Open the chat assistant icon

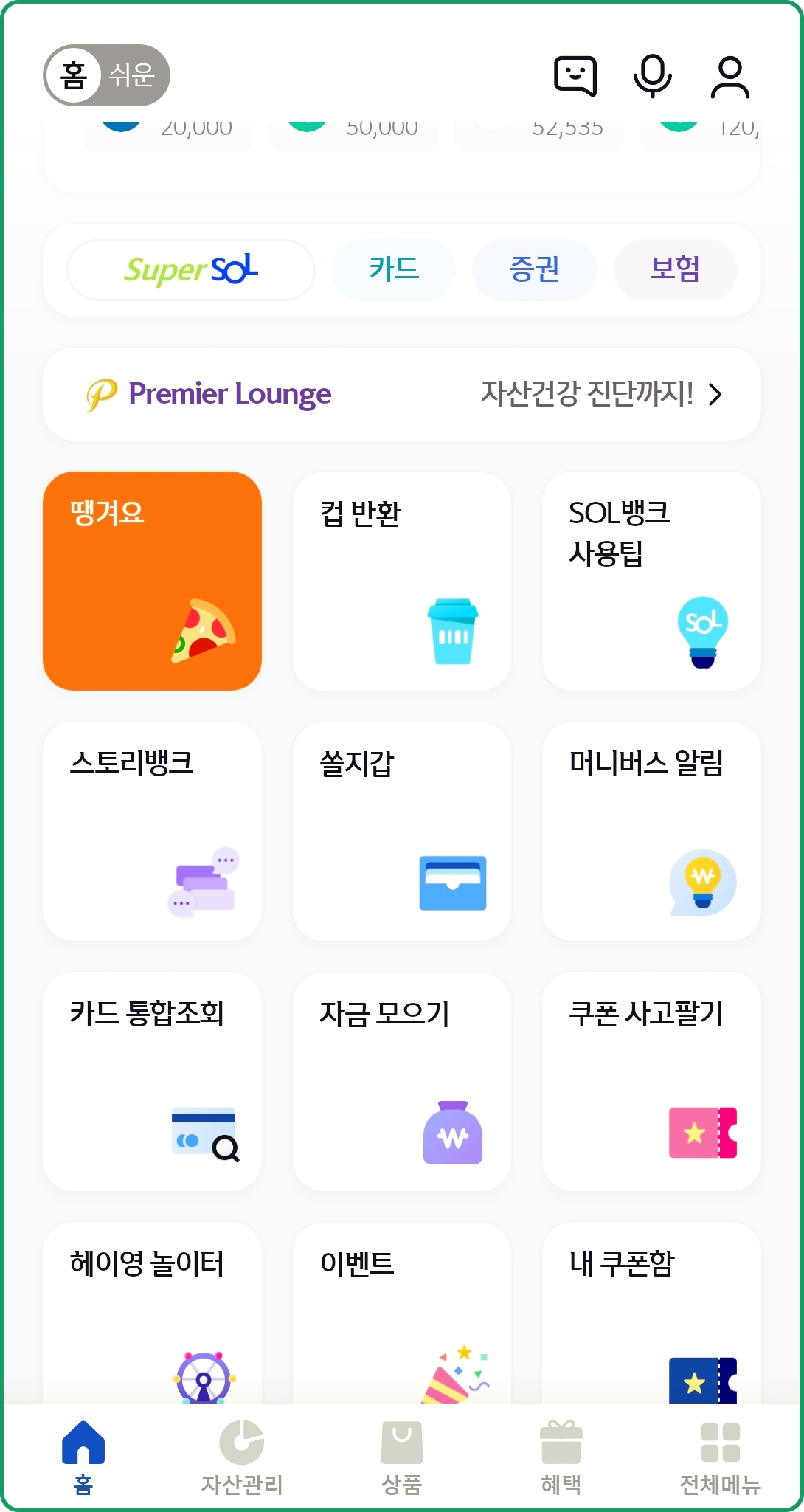coord(577,76)
